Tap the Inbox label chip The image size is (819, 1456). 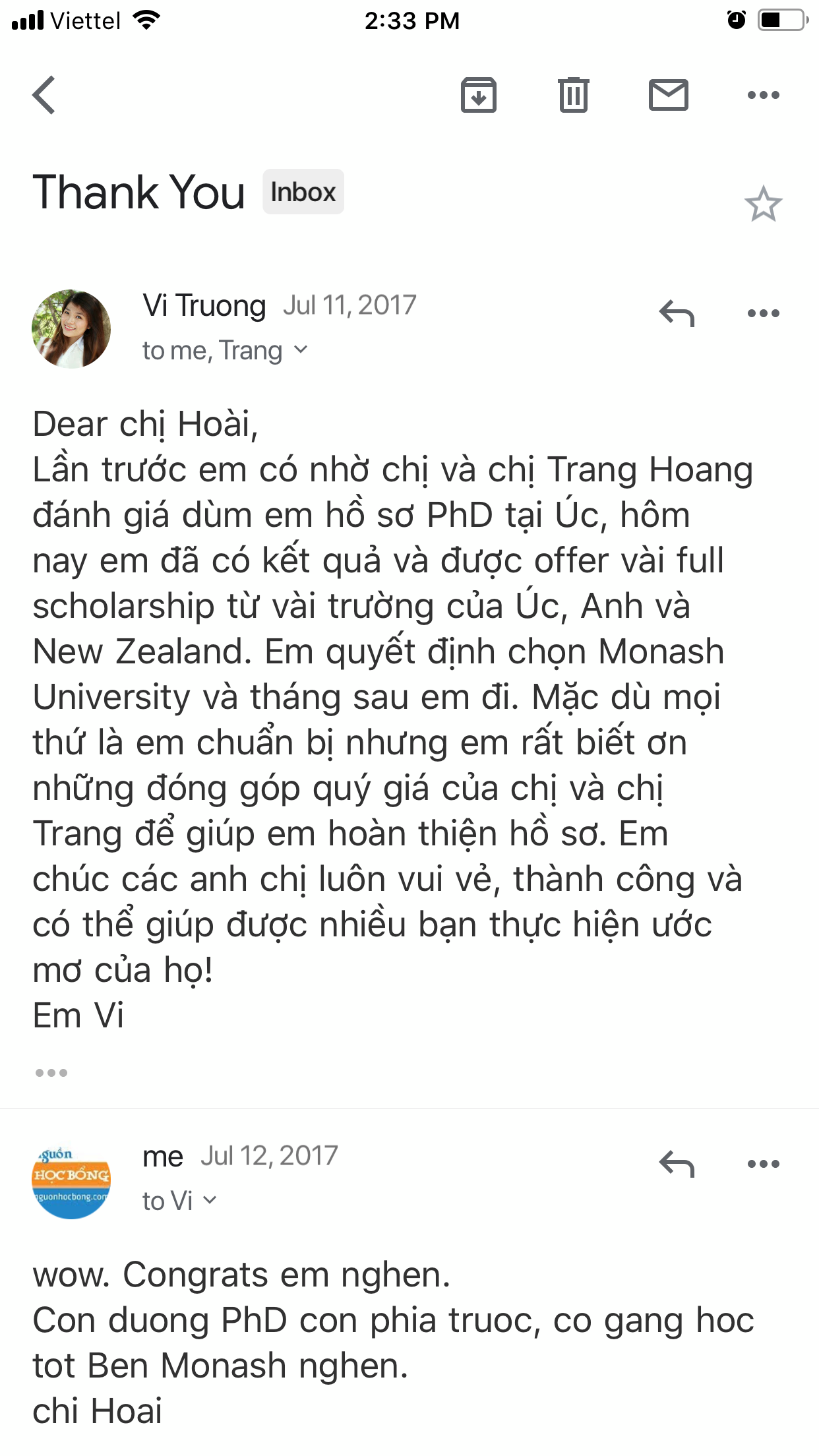coord(303,192)
